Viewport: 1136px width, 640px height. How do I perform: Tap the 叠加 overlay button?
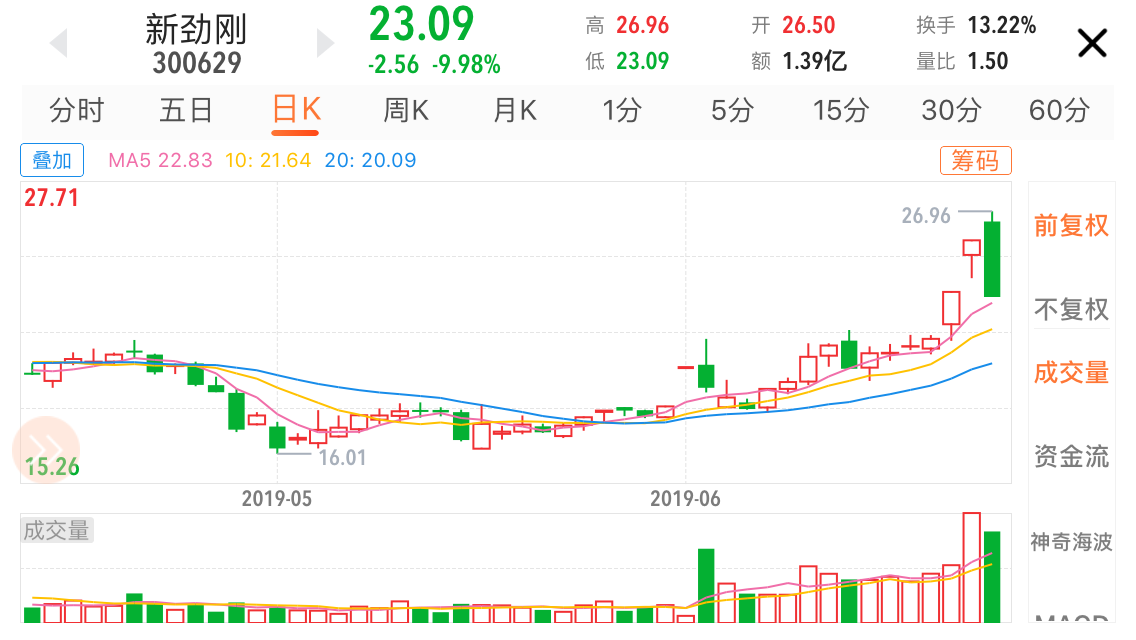[52, 160]
